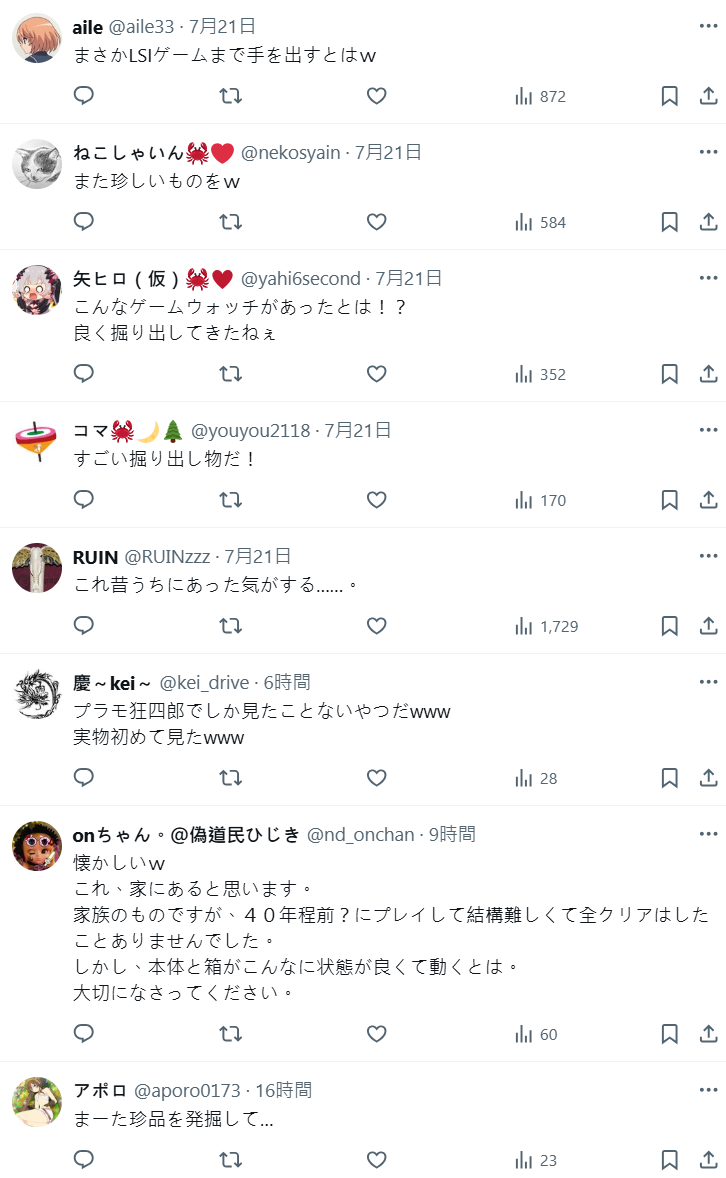Viewport: 726px width, 1178px height.
Task: Open @youyou2118 profile handle
Action: pos(250,430)
